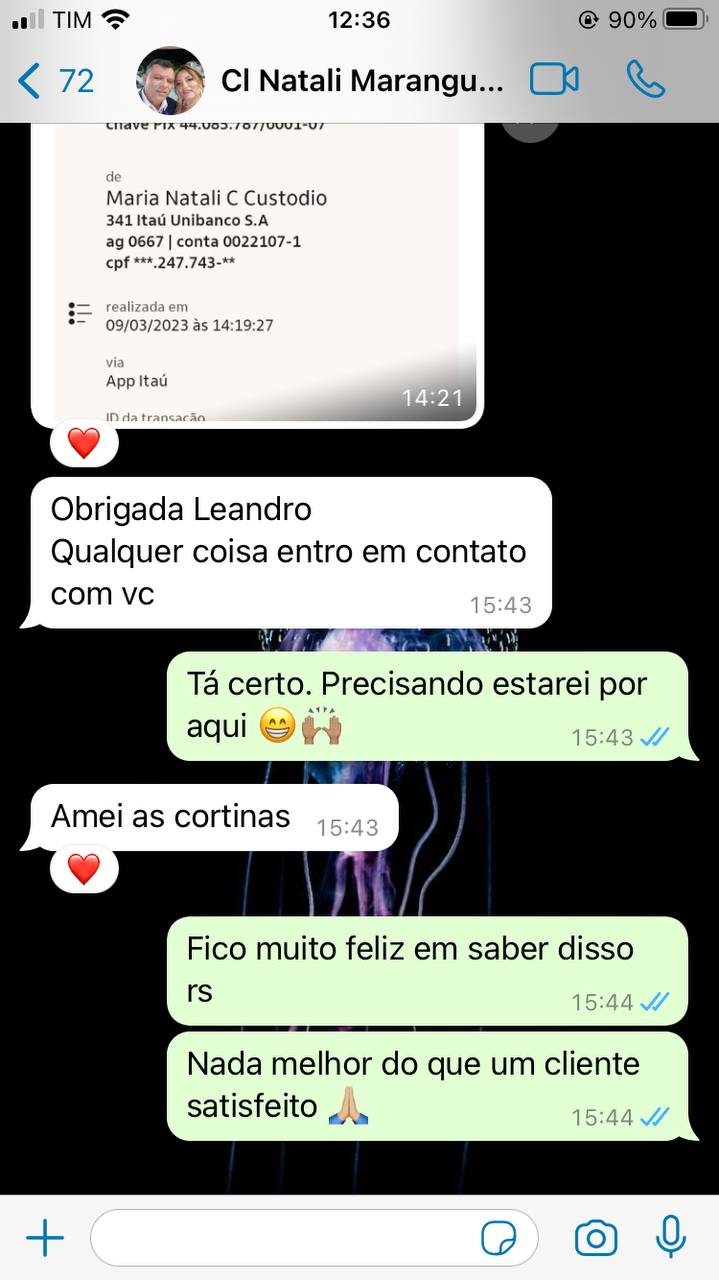719x1280 pixels.
Task: Open the plus attachment menu
Action: tap(45, 1239)
